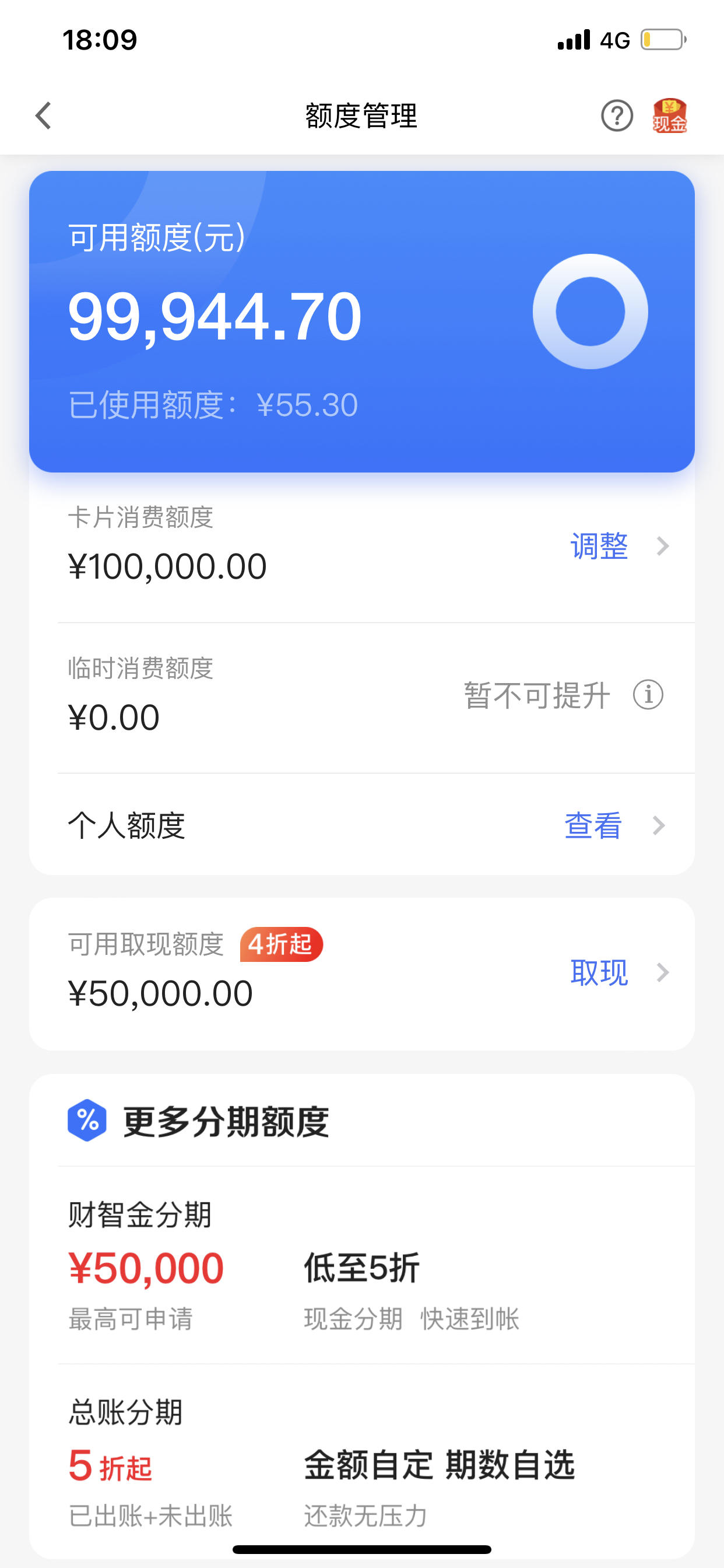Open the help question mark icon
Screen dimensions: 724x1568
(x=617, y=116)
